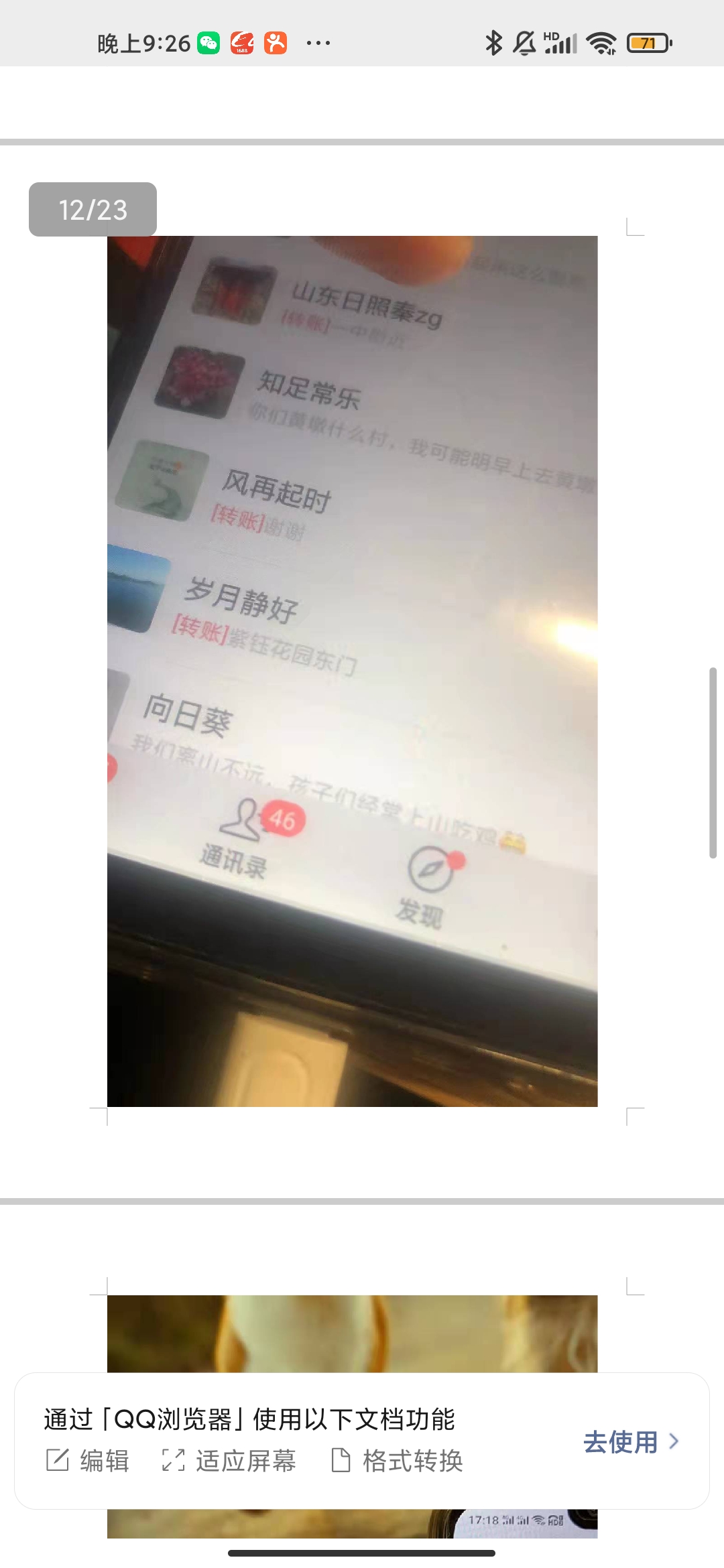Tap 去使用 to open in QQ浏览器
This screenshot has width=724, height=1568.
pos(630,1442)
